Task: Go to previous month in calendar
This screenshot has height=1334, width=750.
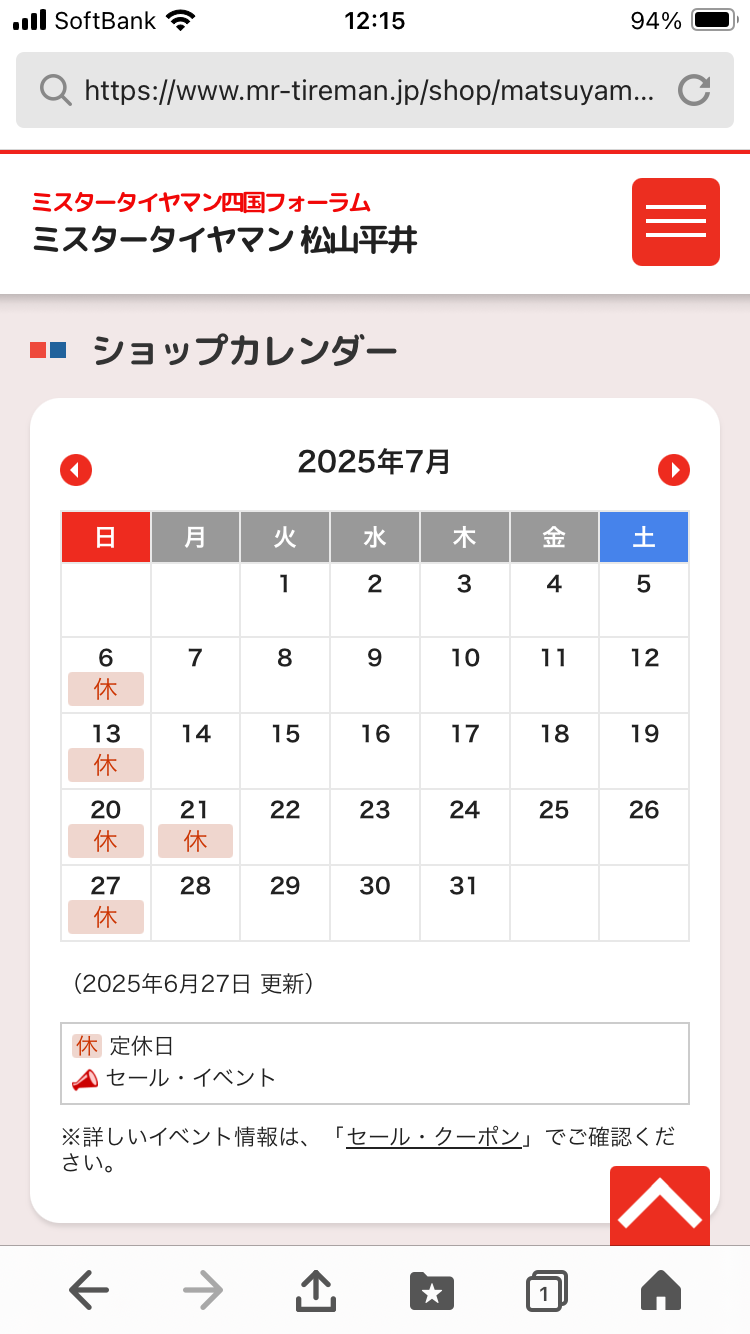Action: pyautogui.click(x=76, y=470)
